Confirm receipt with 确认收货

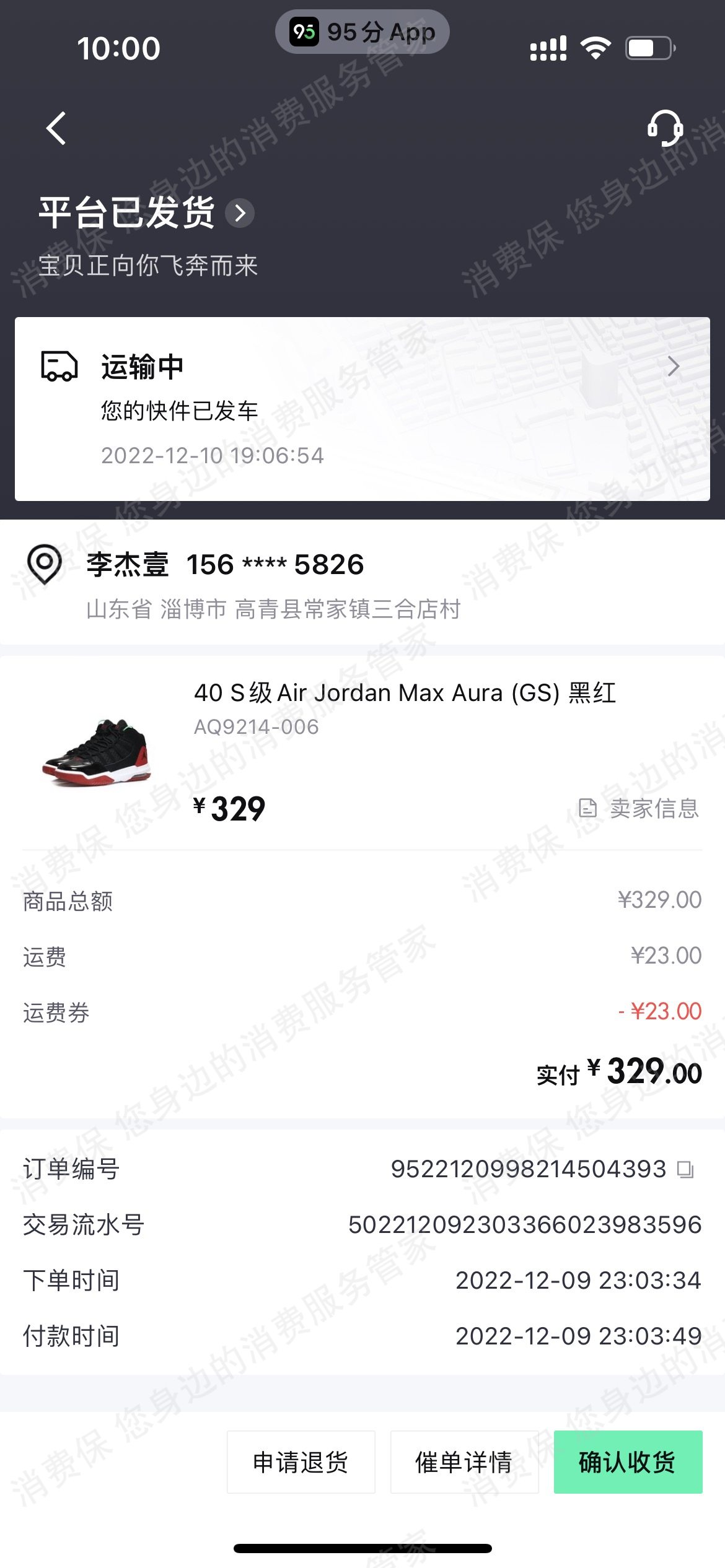click(628, 1462)
